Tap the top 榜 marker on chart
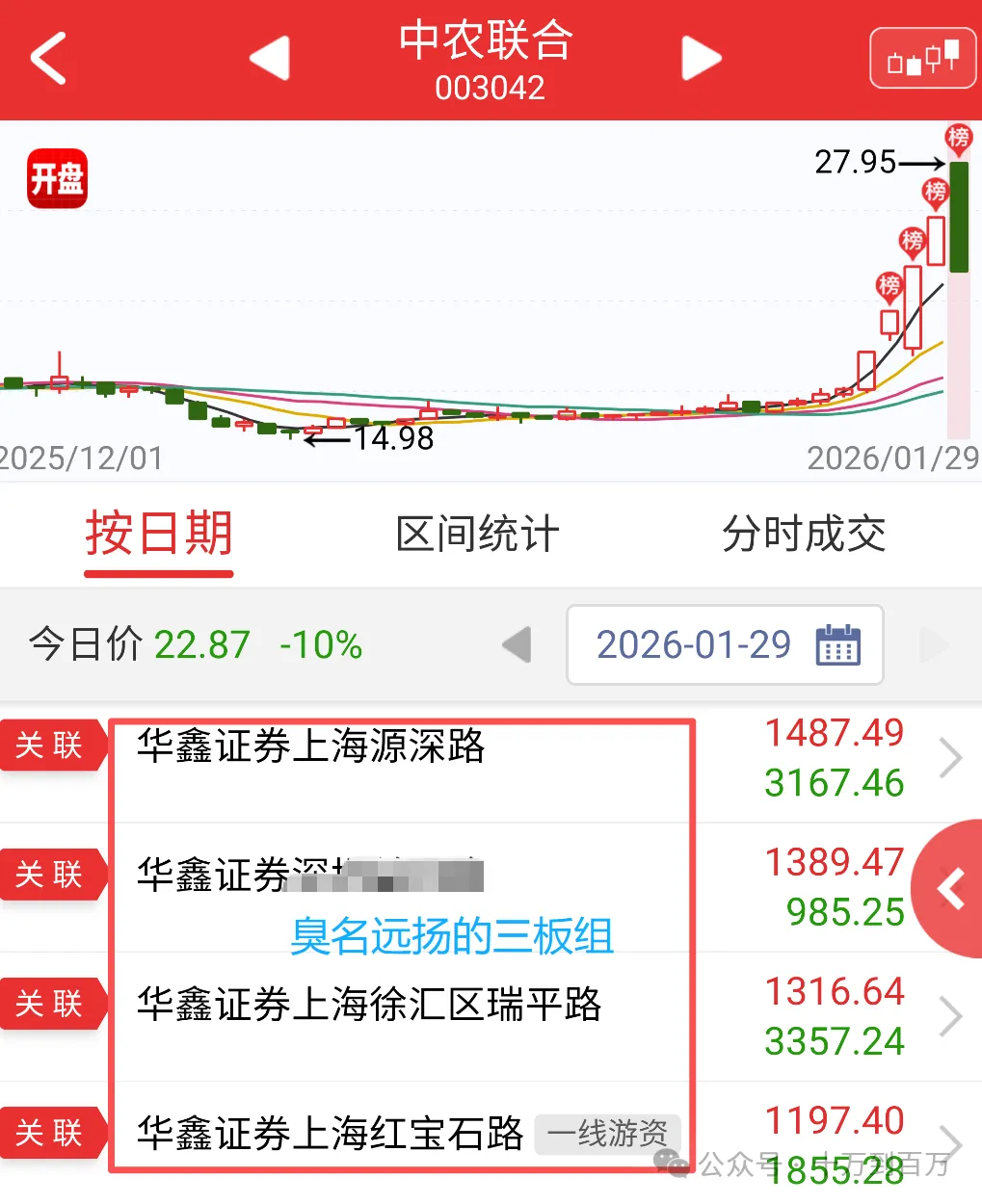The height and width of the screenshot is (1204, 982). point(958,139)
